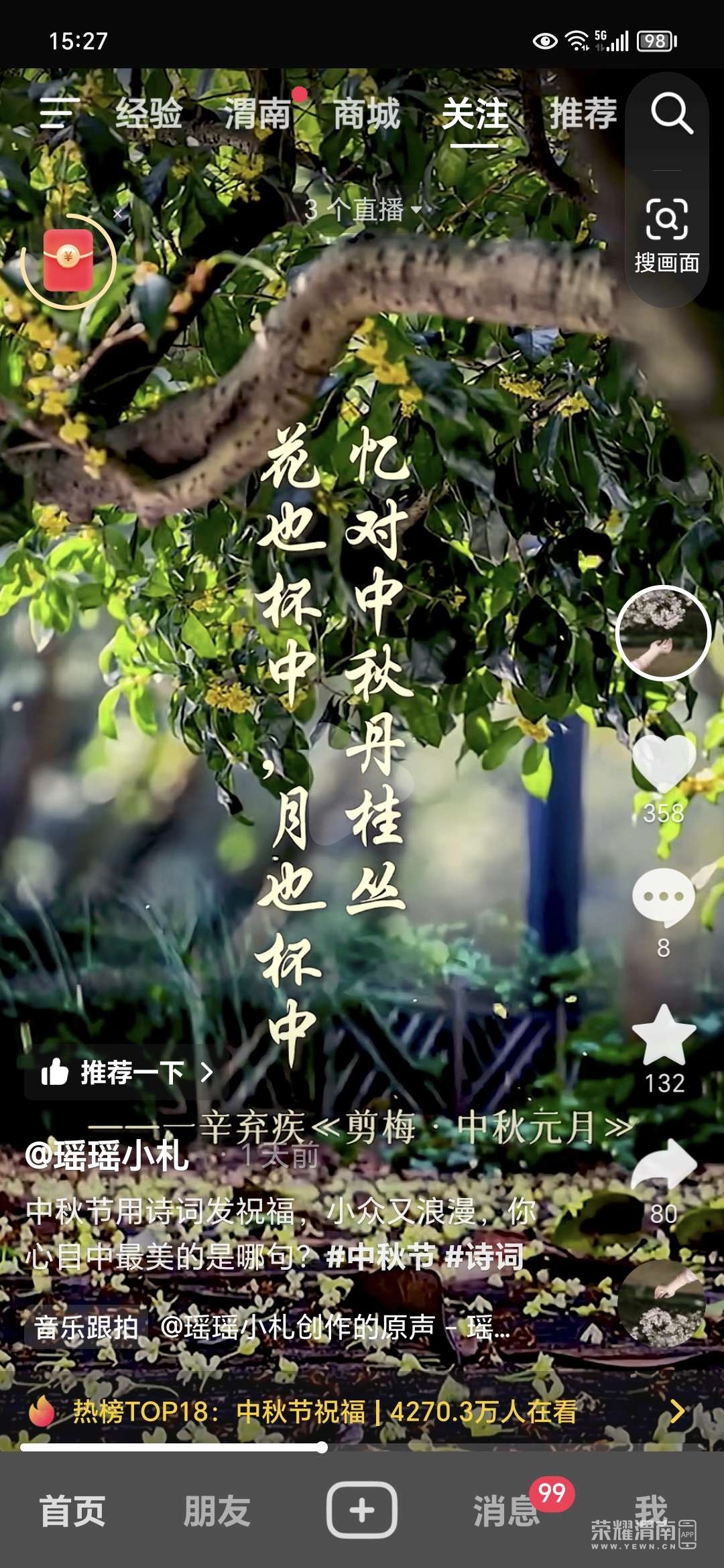Tap the 搜画面 screen search button
Viewport: 724px width, 1568px height.
[667, 235]
